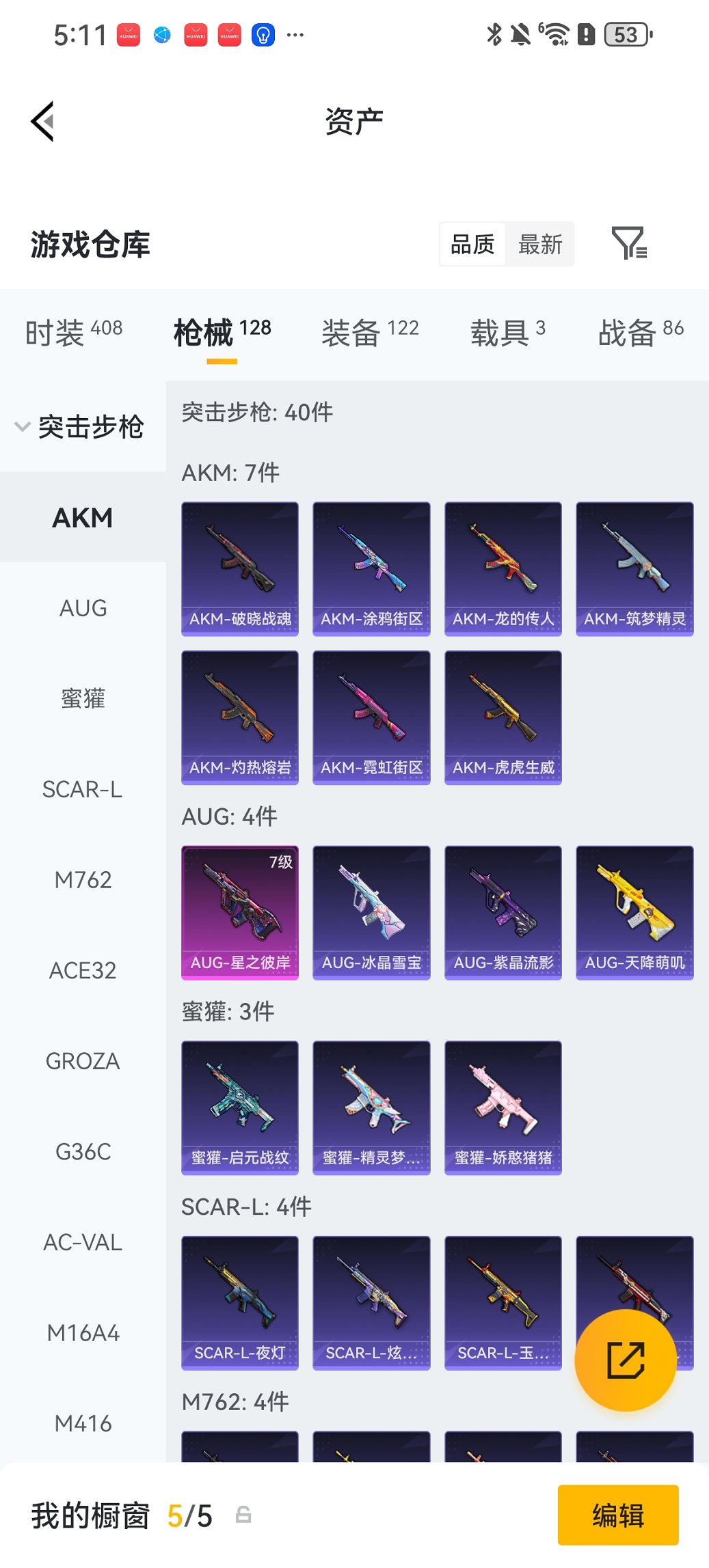Switch to the 装备 tab
The image size is (709, 1568).
369,333
